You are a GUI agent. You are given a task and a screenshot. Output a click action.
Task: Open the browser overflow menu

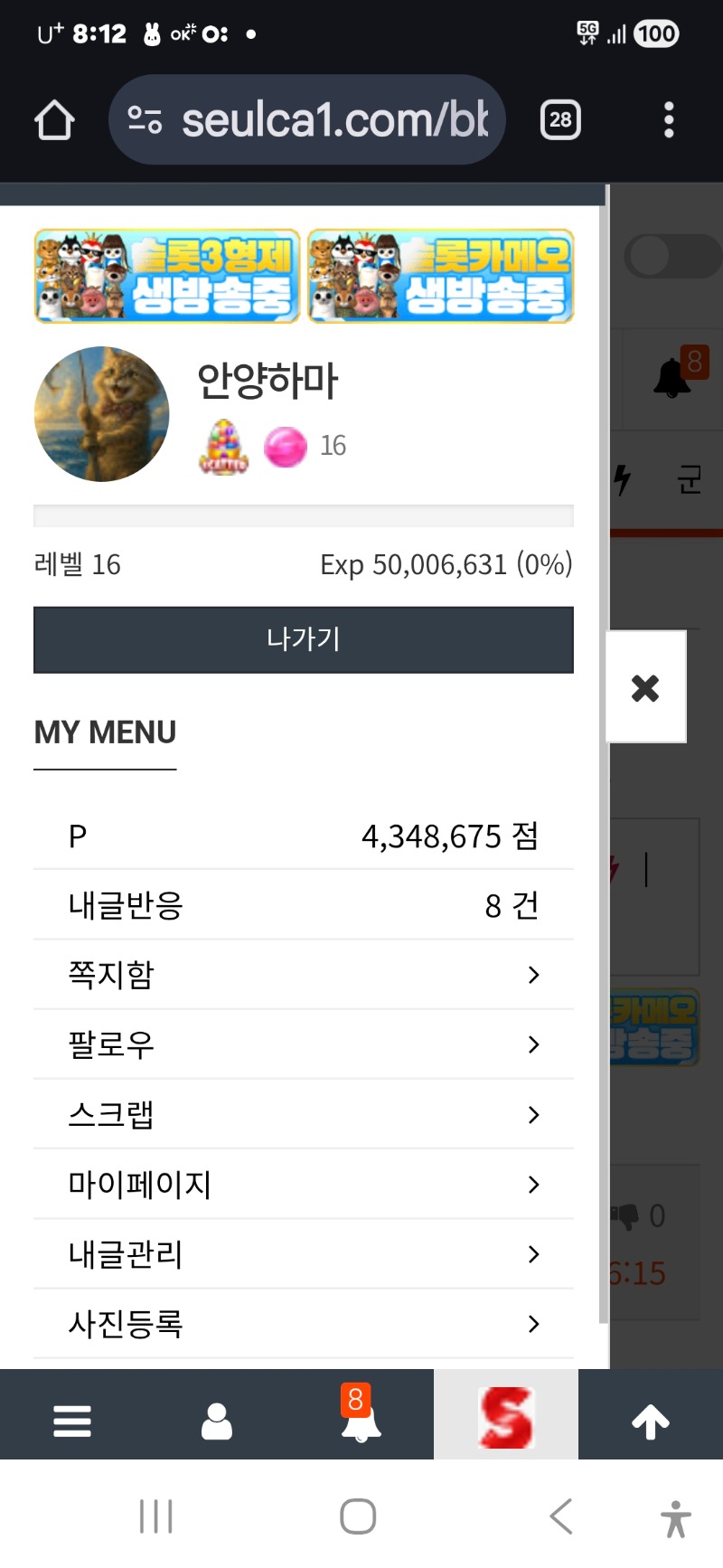coord(669,119)
